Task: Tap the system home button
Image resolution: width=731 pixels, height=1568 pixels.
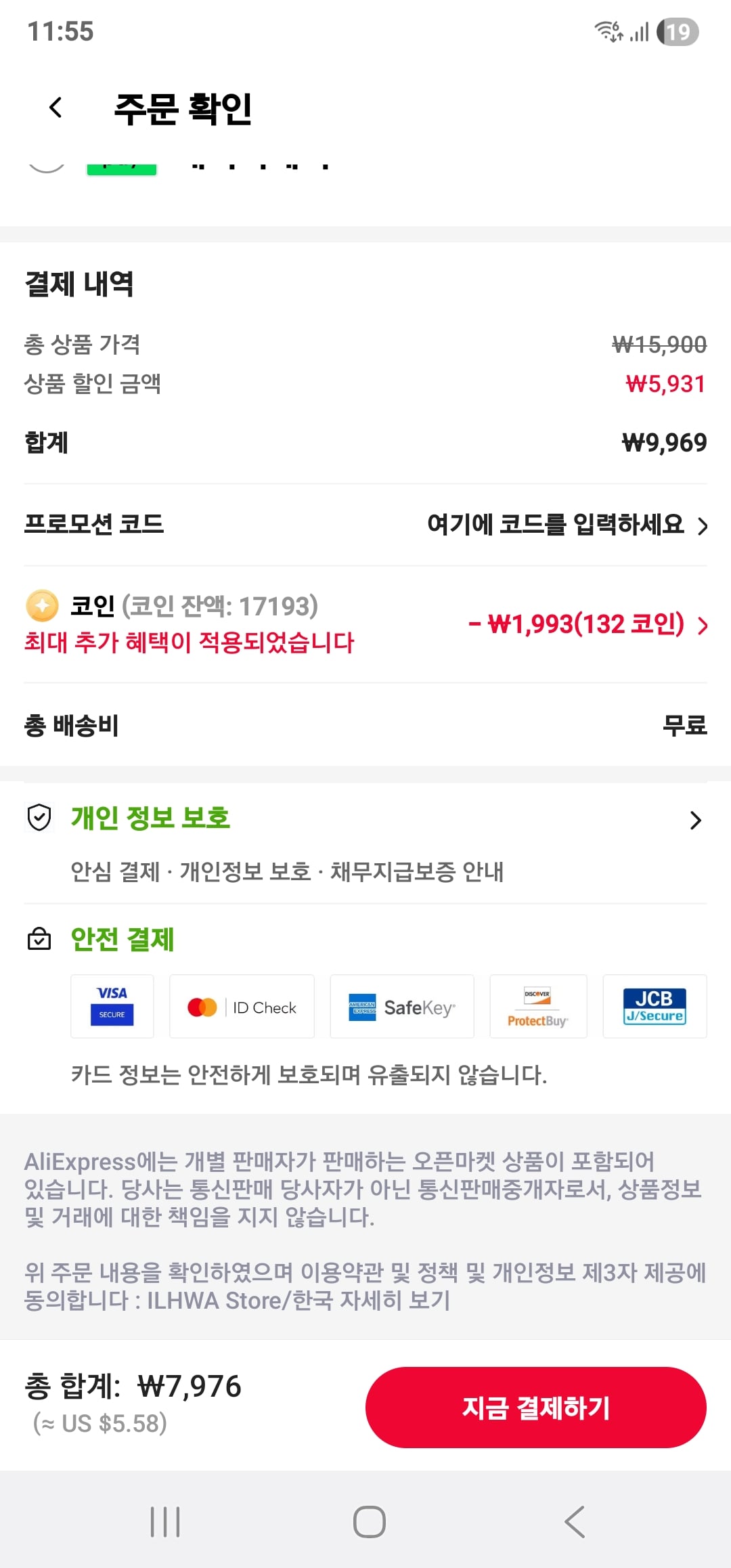Action: point(370,1522)
